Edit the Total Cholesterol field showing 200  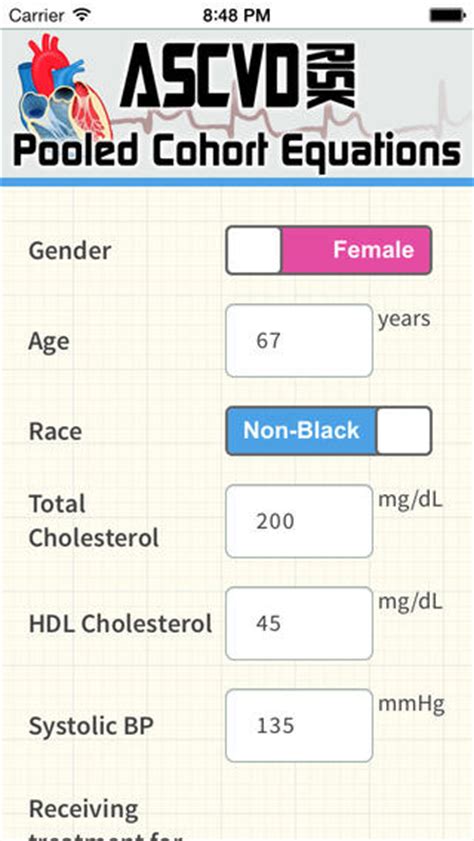coord(299,521)
